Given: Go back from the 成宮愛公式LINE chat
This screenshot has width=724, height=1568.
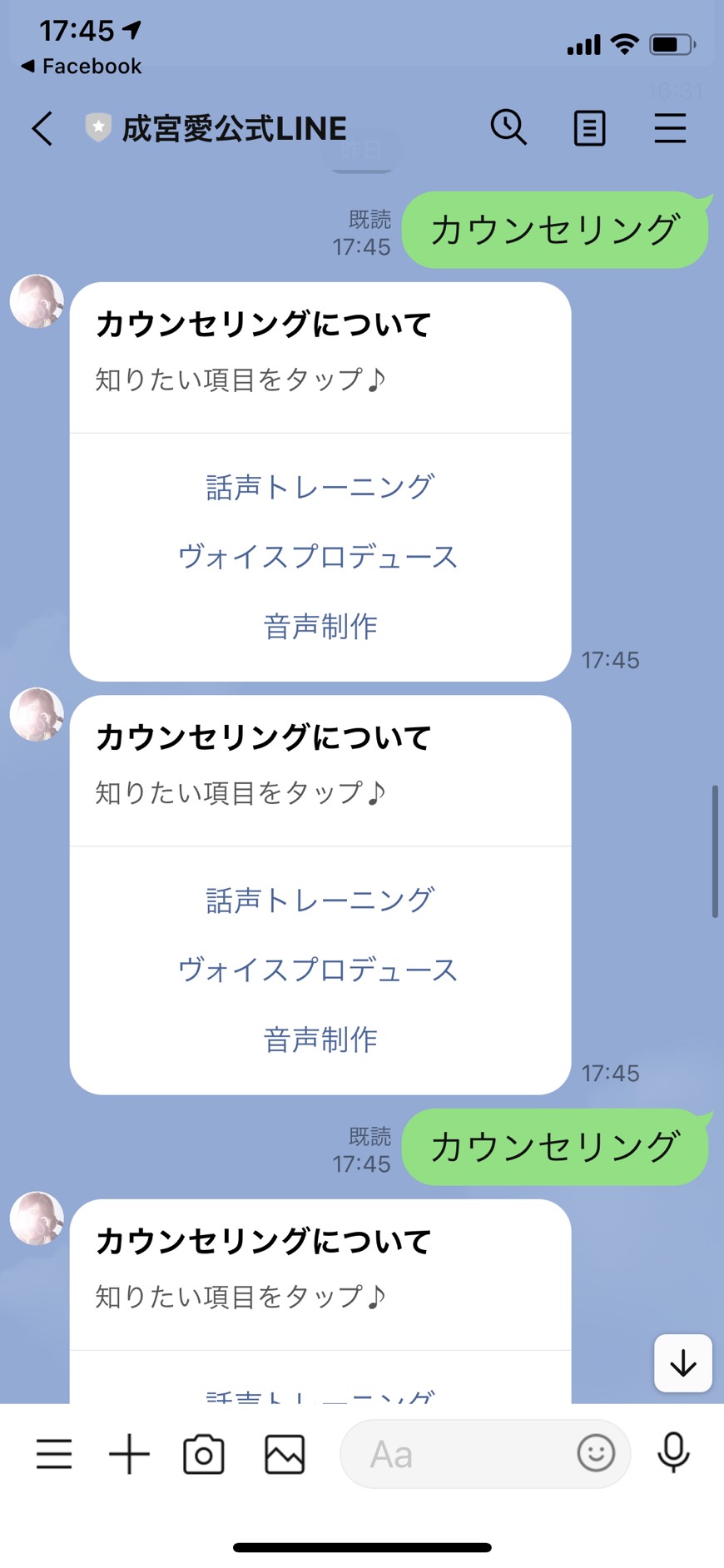Looking at the screenshot, I should coord(42,129).
